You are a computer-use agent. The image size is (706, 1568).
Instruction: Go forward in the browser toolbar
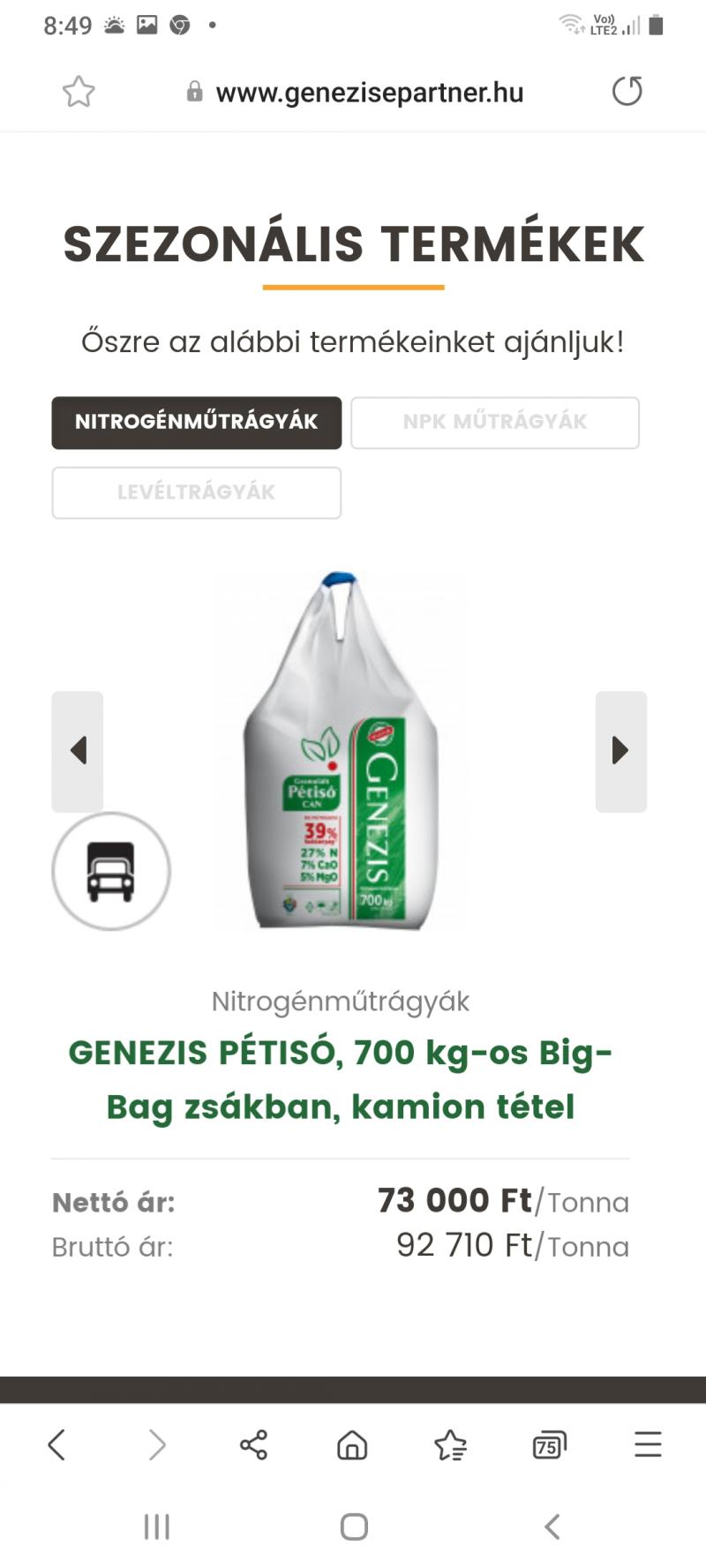pyautogui.click(x=157, y=1445)
